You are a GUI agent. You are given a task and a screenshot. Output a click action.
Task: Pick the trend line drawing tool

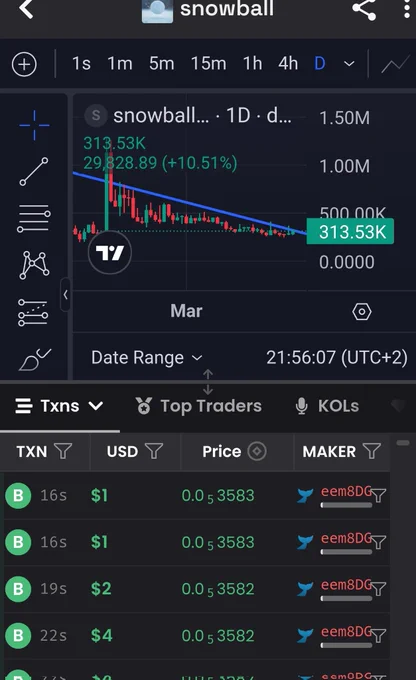(34, 172)
